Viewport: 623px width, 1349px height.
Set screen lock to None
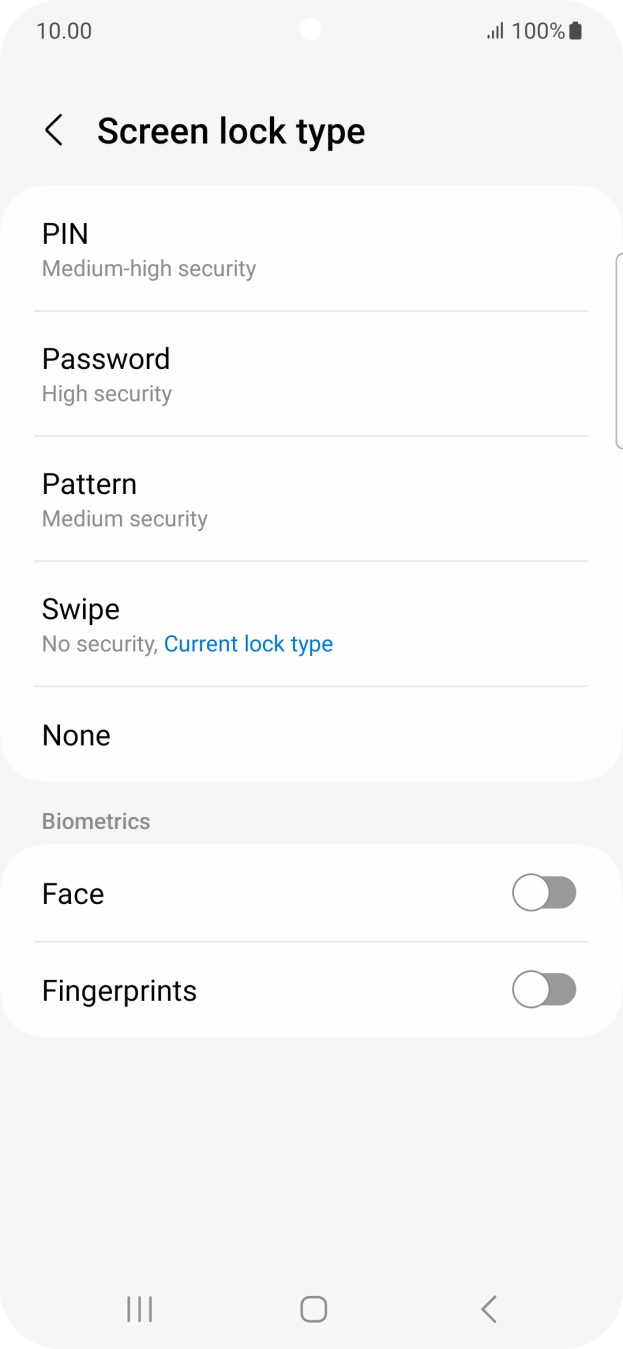pos(310,735)
